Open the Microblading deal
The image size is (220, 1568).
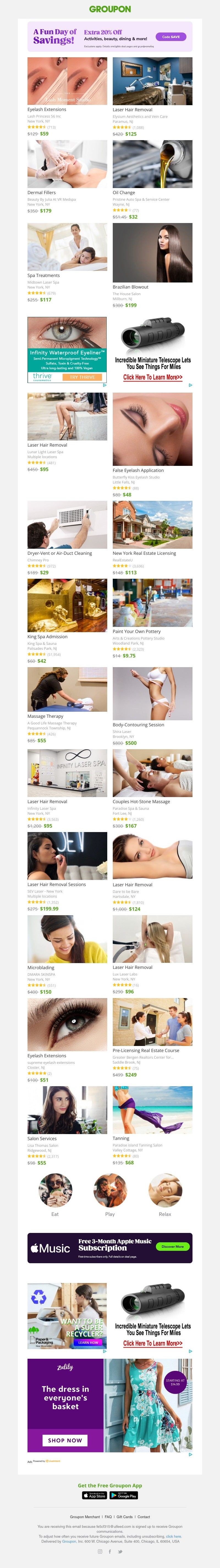(x=67, y=939)
